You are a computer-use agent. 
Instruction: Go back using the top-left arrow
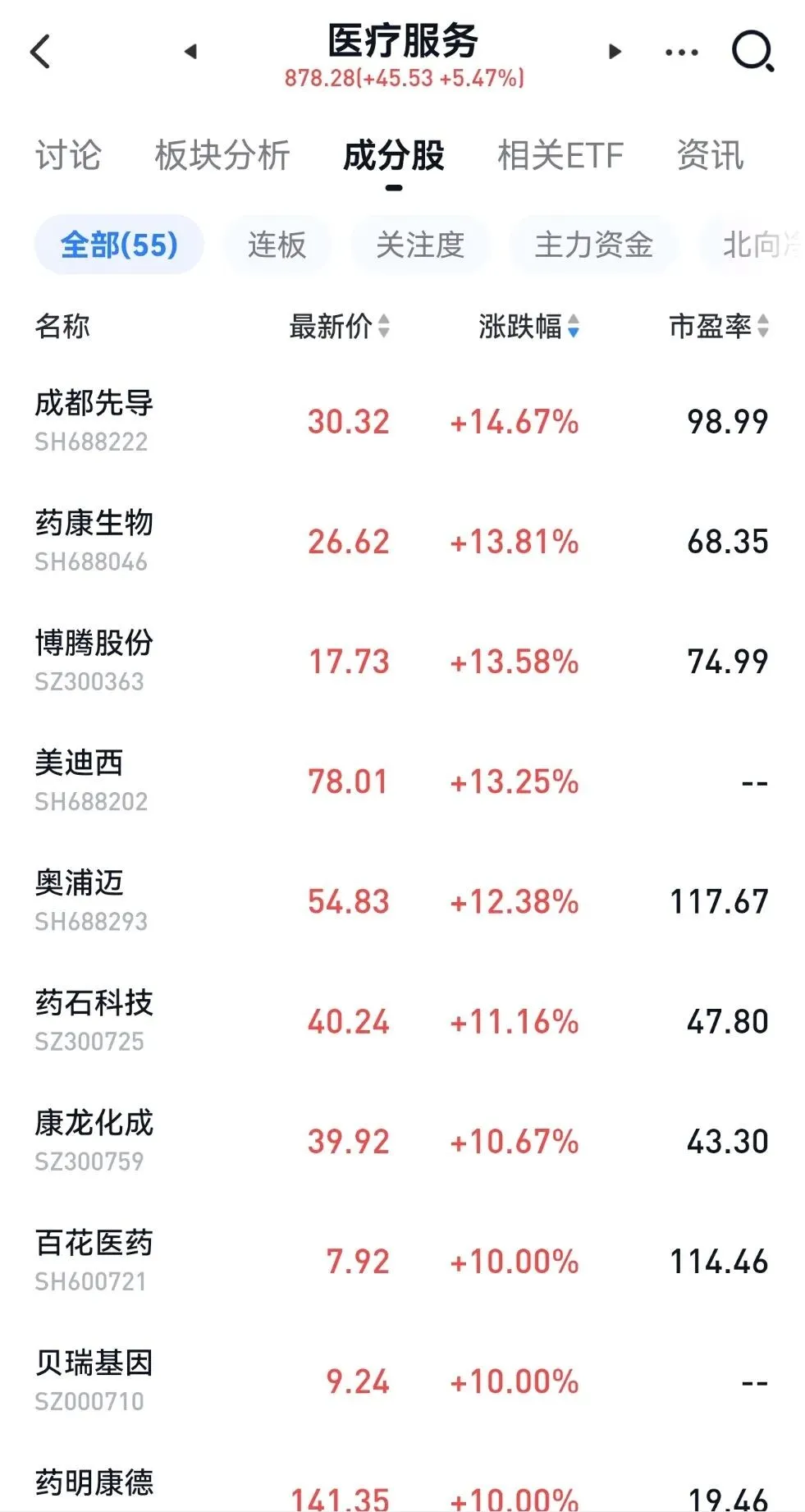coord(40,52)
